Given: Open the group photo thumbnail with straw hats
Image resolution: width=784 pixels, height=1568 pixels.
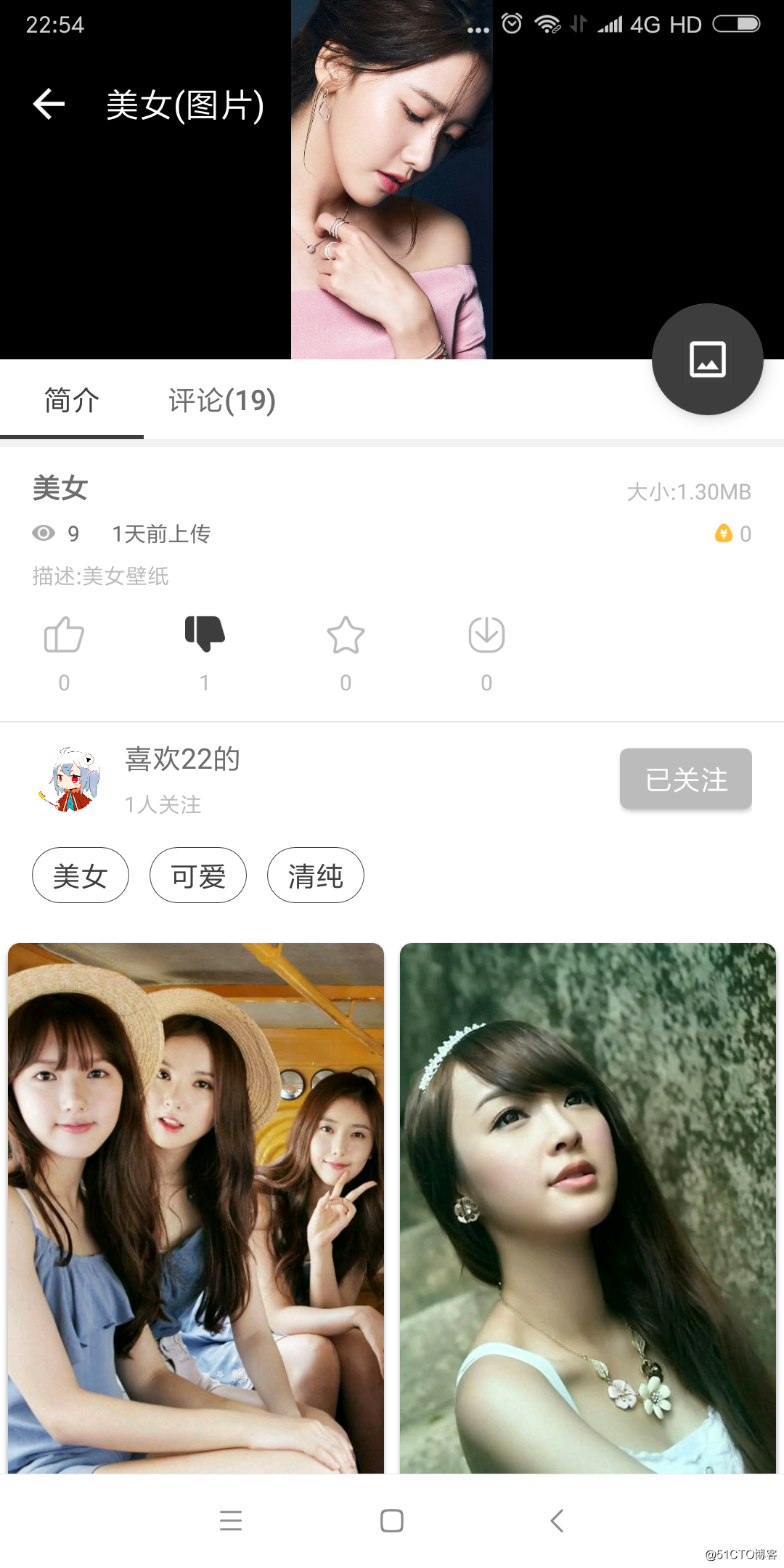Looking at the screenshot, I should pos(196,1198).
